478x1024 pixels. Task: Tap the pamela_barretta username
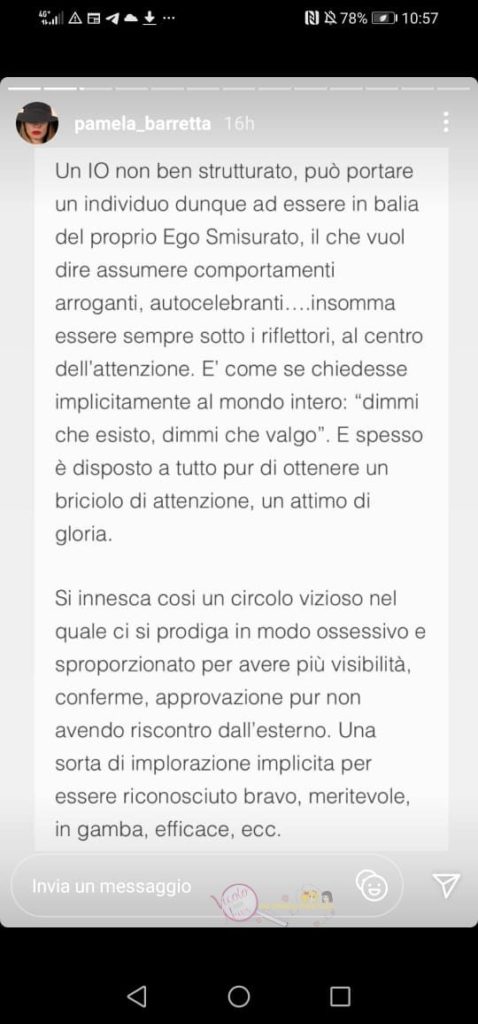[142, 124]
